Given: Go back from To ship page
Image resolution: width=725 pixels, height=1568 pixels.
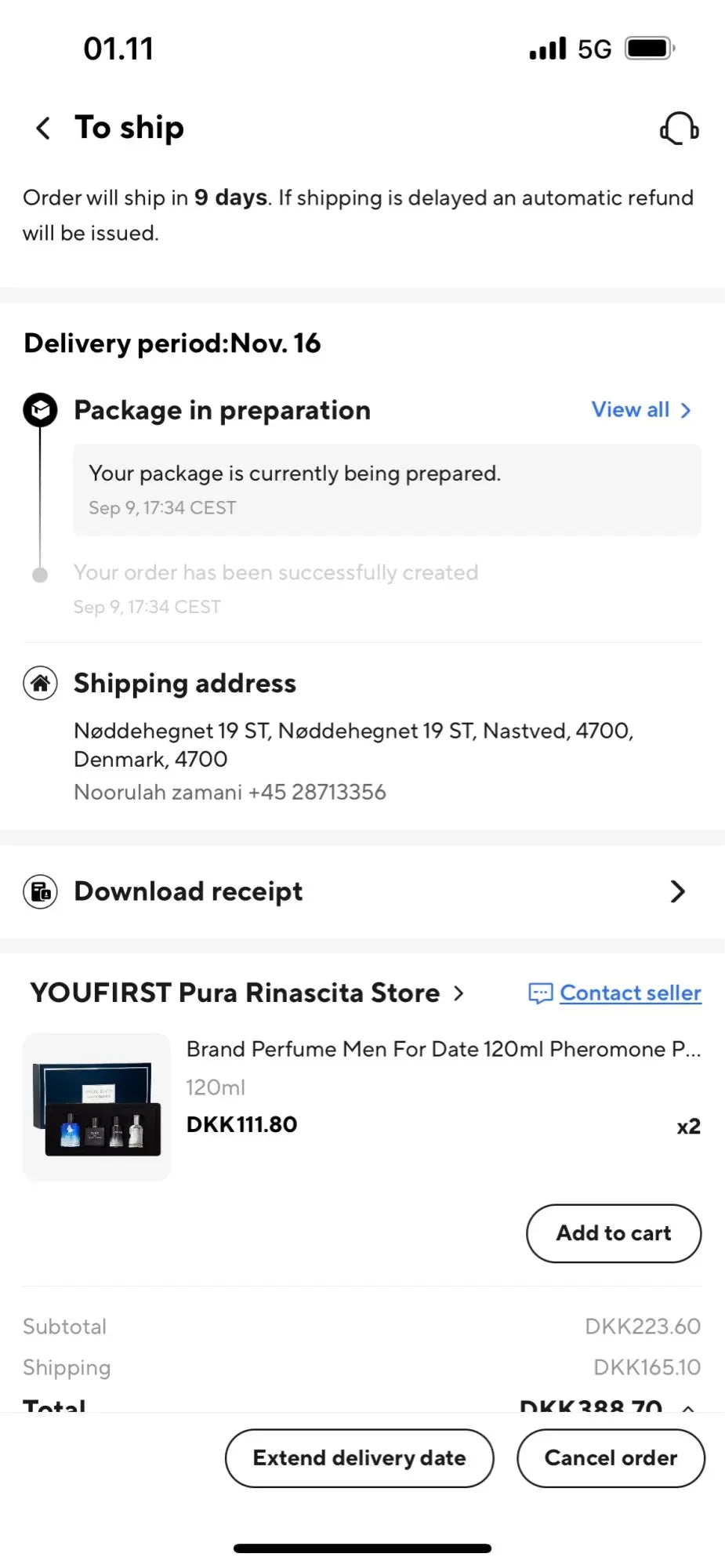Looking at the screenshot, I should click(43, 128).
